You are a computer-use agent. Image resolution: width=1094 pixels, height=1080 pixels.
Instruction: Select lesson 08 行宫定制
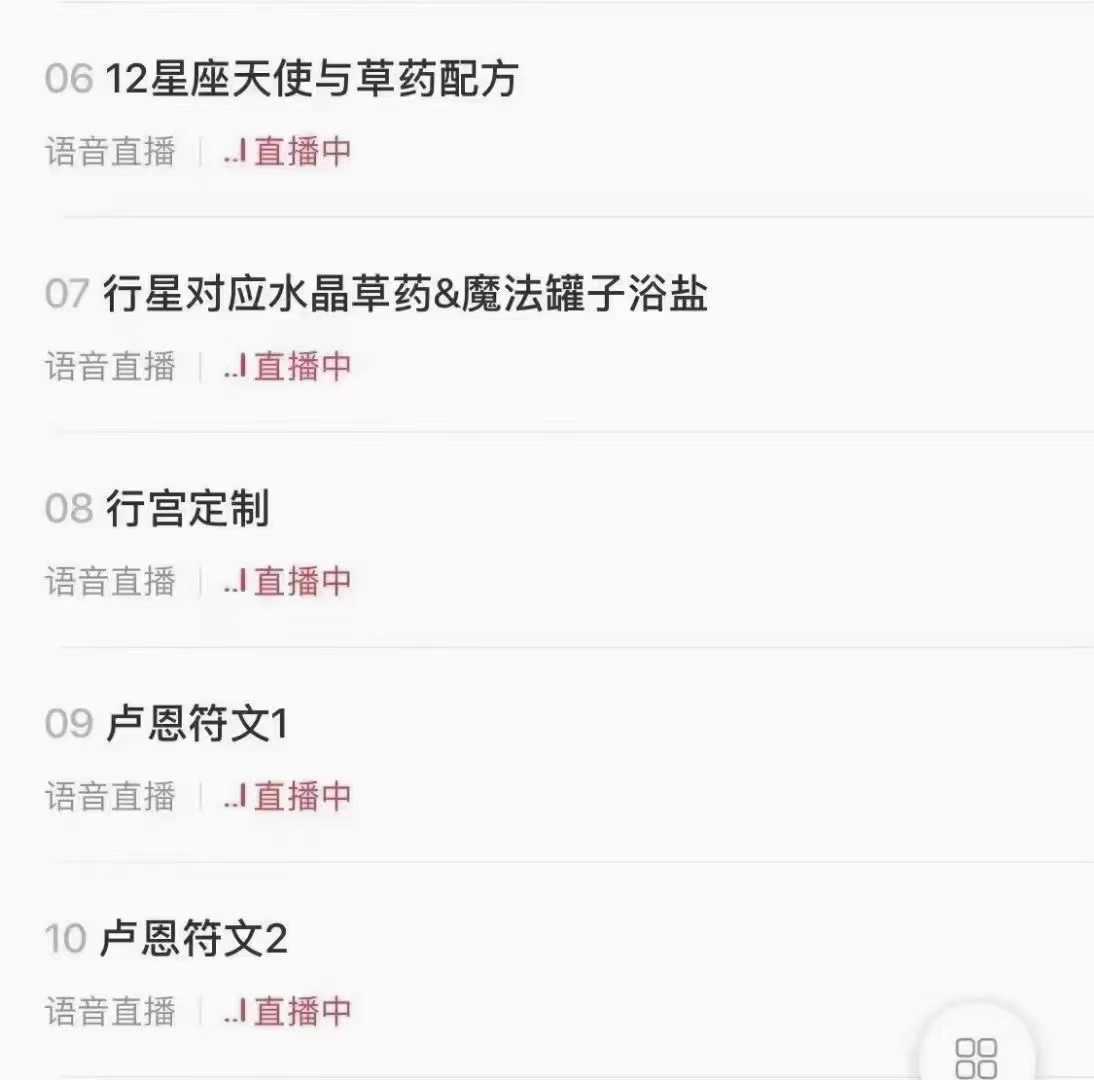(x=187, y=510)
